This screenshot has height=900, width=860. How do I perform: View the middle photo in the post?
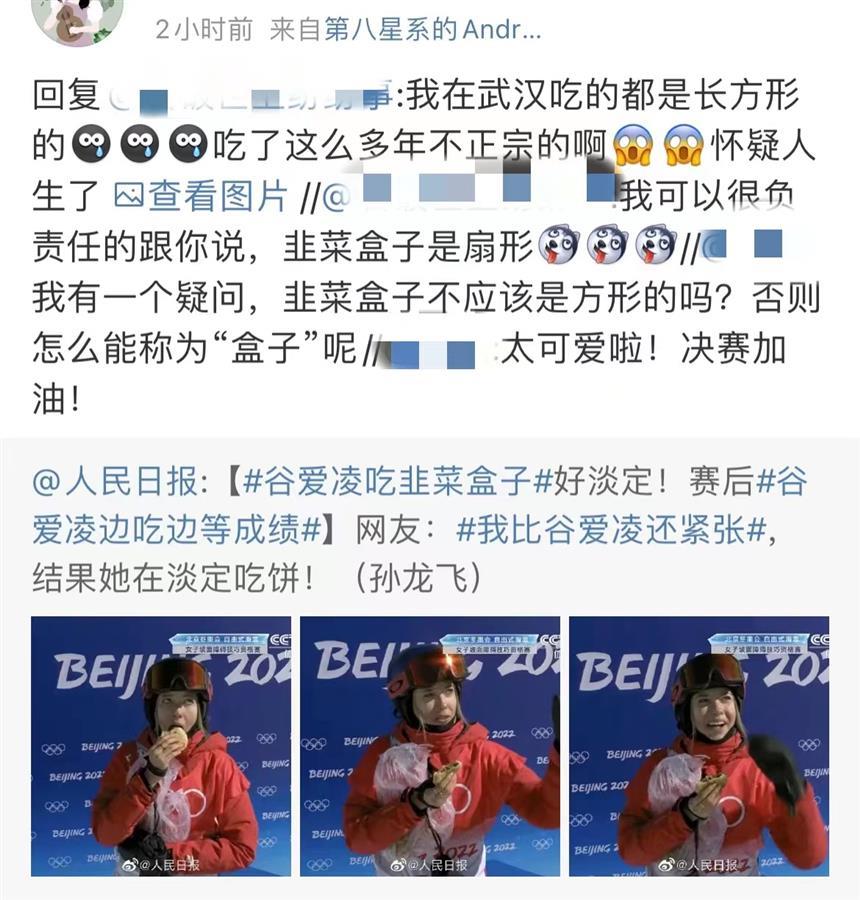point(430,746)
